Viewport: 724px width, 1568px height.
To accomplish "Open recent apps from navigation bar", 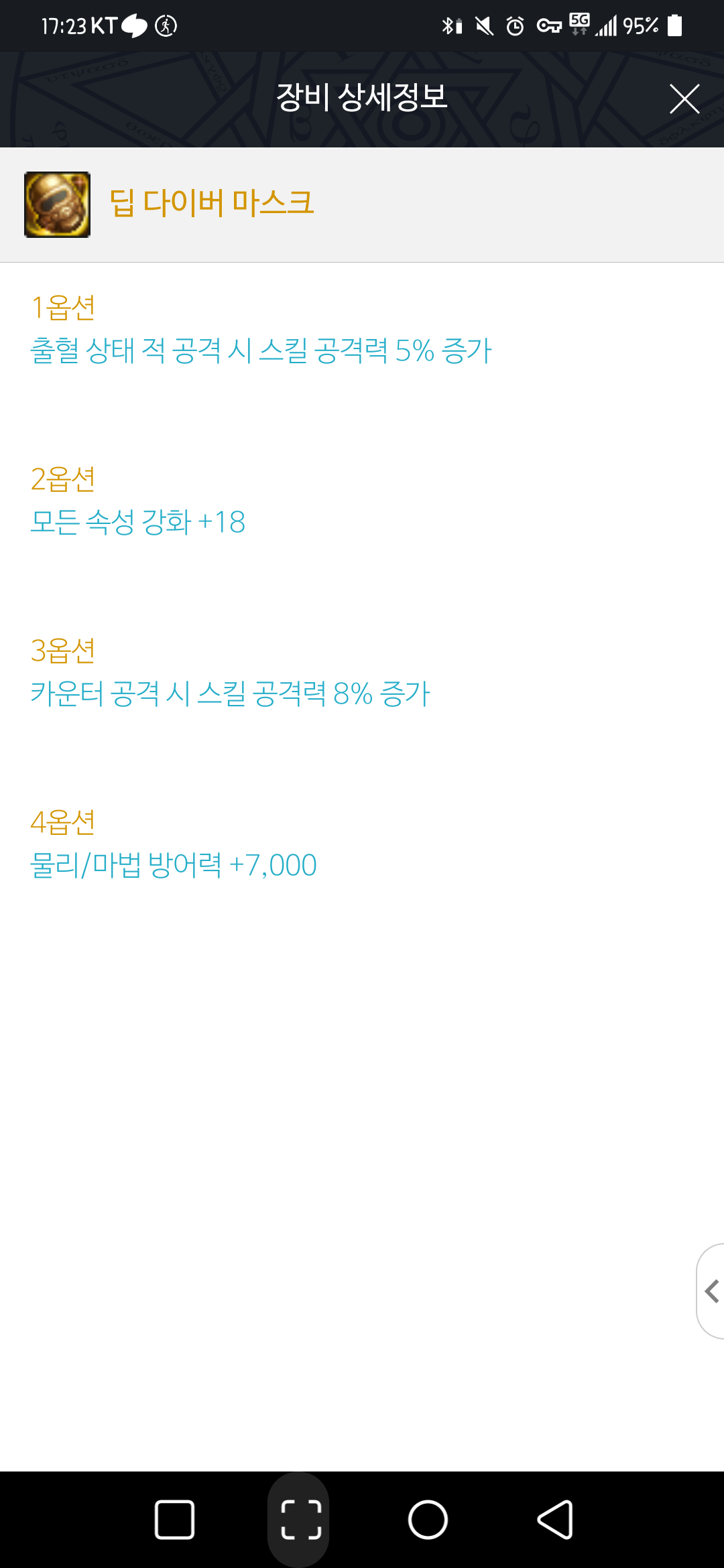I will click(x=175, y=1520).
